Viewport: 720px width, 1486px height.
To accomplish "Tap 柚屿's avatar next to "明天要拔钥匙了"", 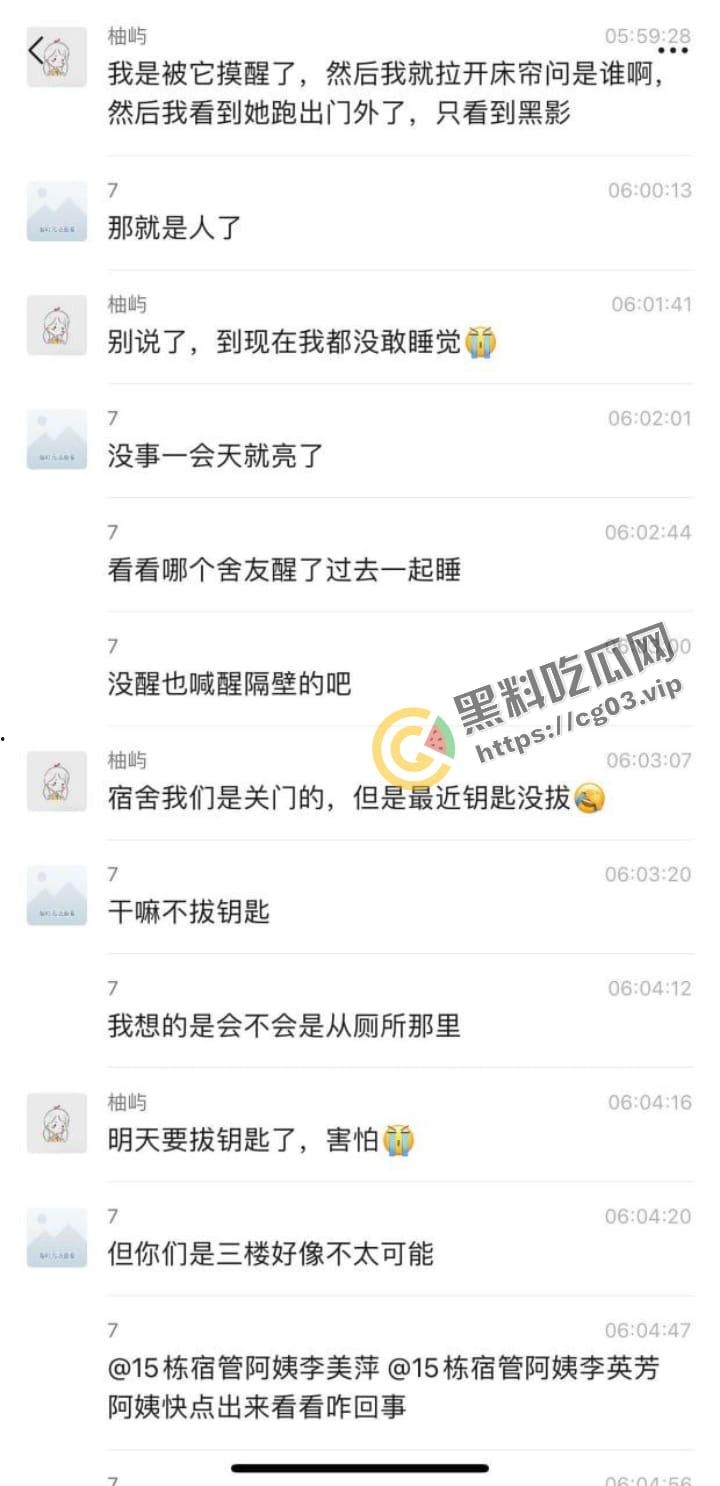I will [x=57, y=1123].
